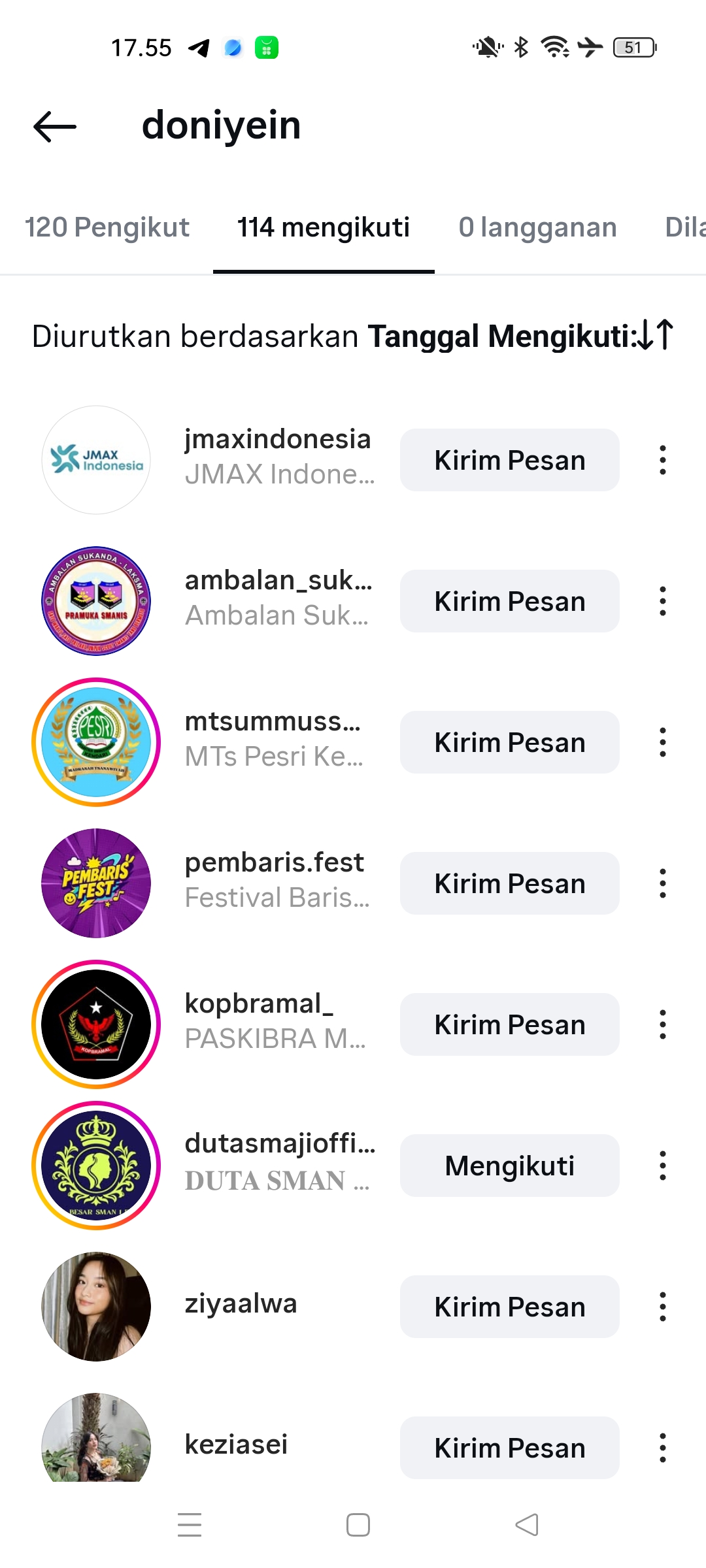Open the 0 langganan tab
706x1568 pixels.
pyautogui.click(x=537, y=228)
